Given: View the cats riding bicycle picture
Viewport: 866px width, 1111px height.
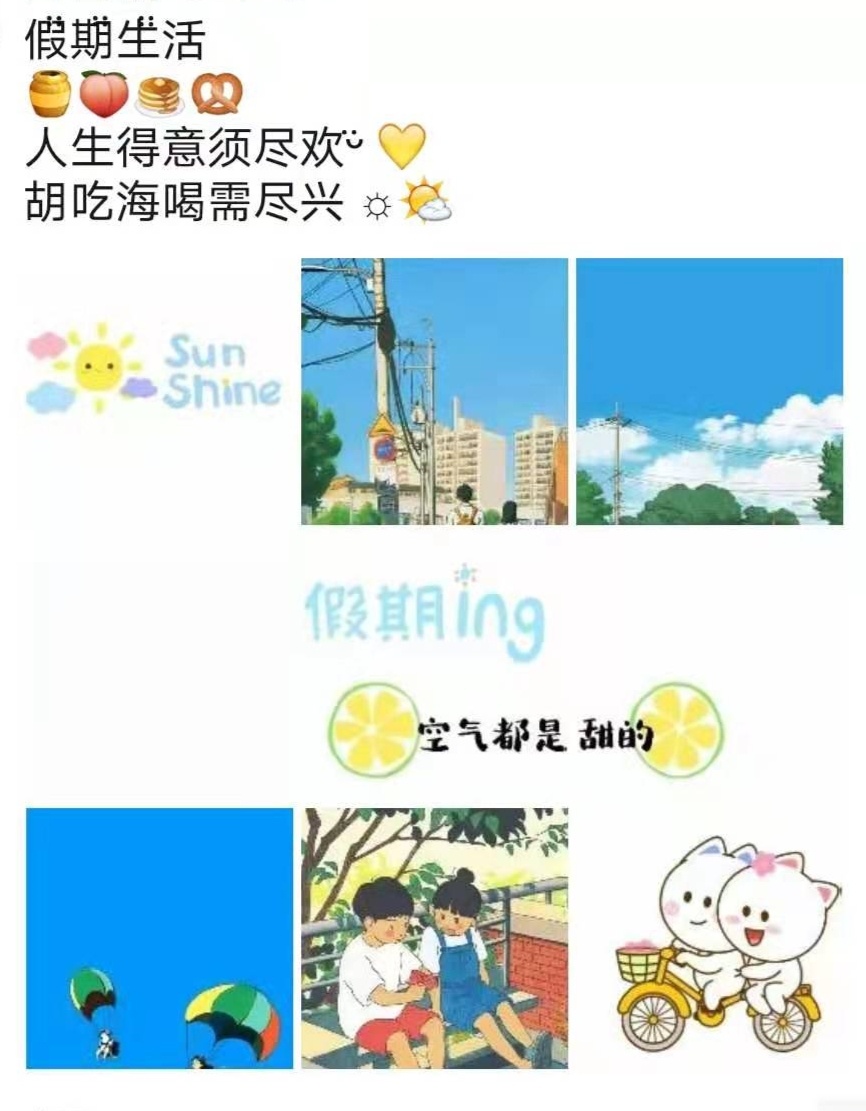Looking at the screenshot, I should click(709, 938).
